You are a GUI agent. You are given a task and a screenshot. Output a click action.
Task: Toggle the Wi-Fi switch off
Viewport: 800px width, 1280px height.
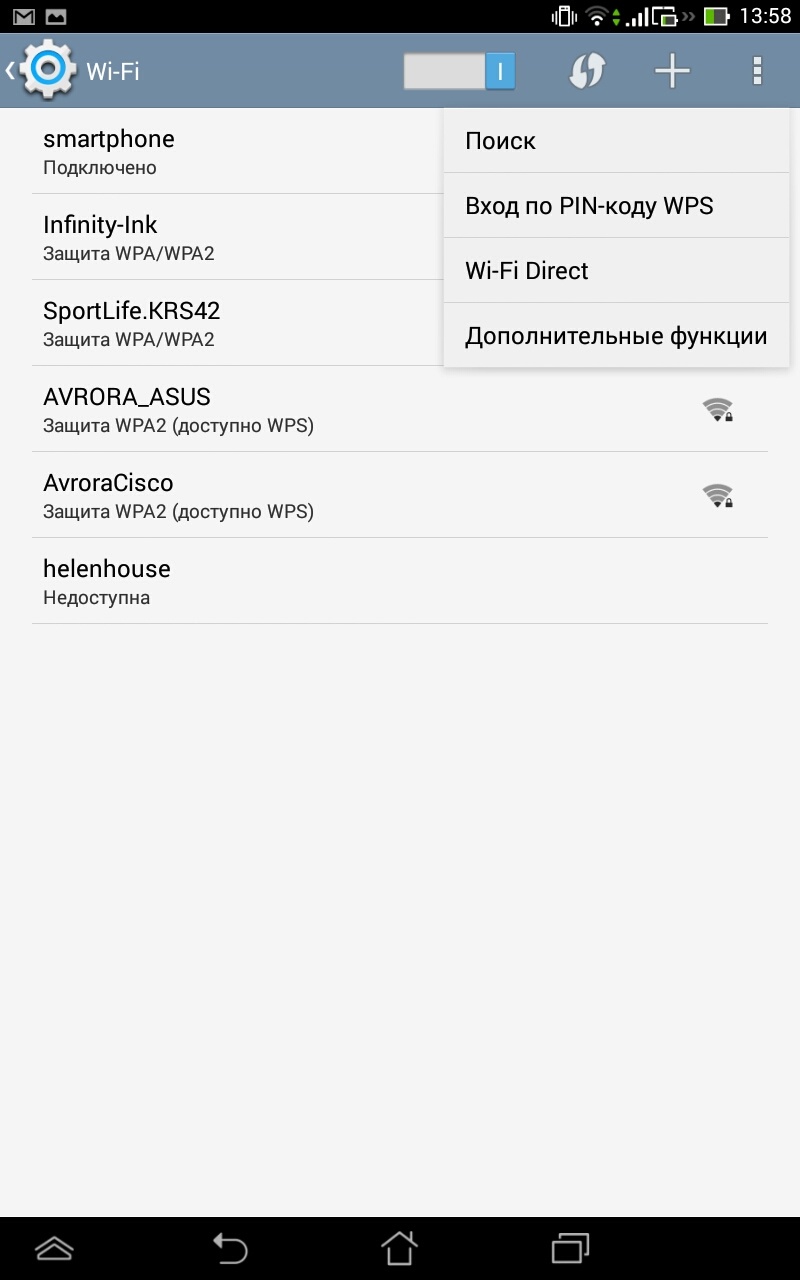459,71
